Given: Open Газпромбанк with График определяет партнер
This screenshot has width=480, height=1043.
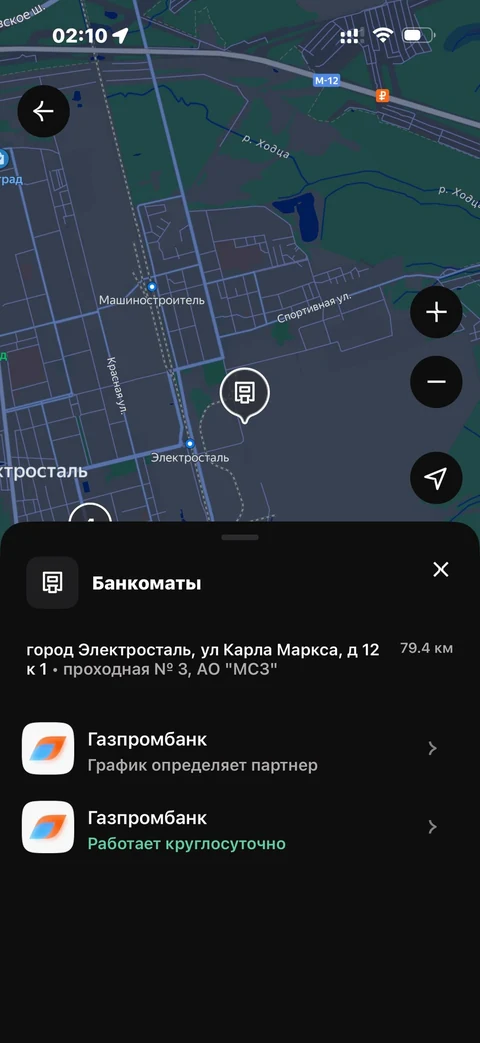Looking at the screenshot, I should (x=240, y=749).
